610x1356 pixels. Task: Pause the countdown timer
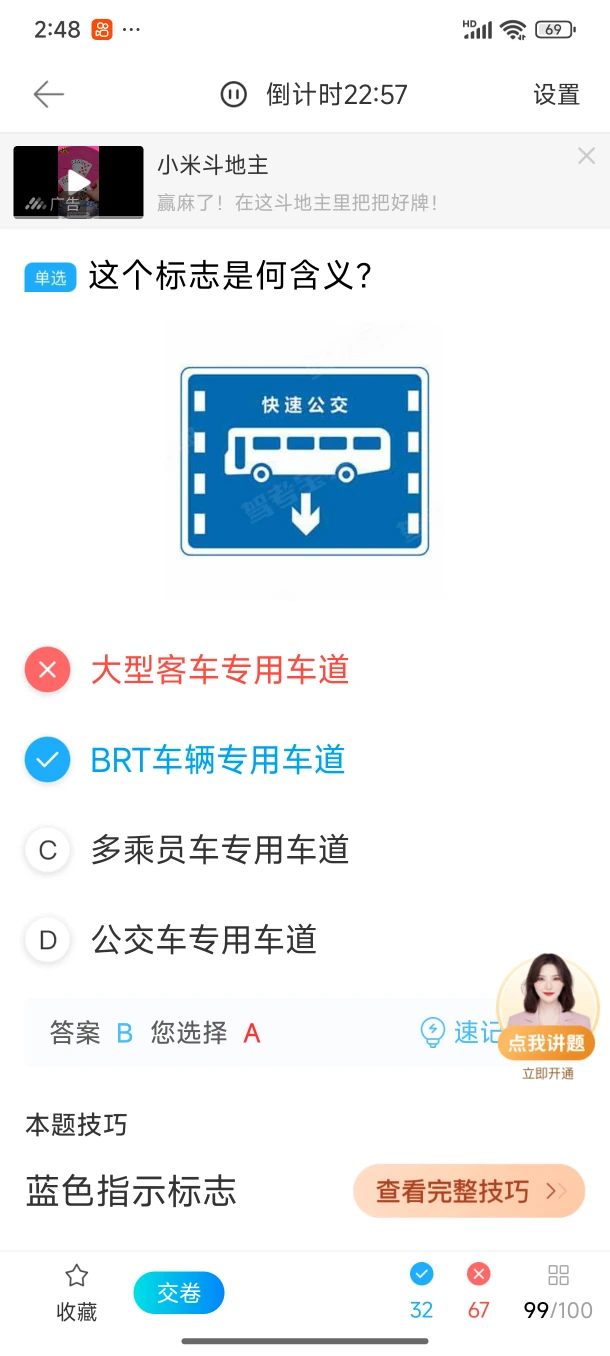(x=233, y=95)
